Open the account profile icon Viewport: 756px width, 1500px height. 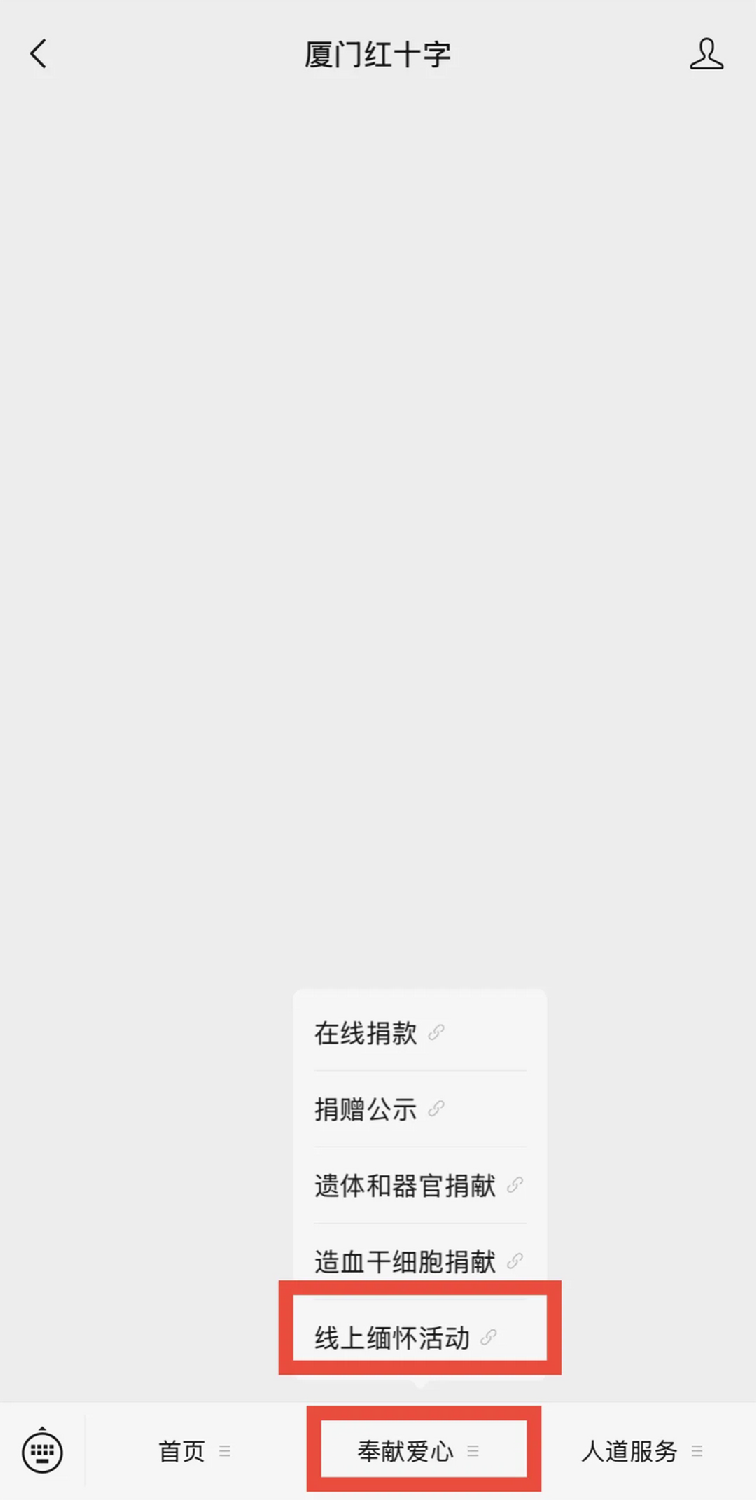(x=706, y=54)
